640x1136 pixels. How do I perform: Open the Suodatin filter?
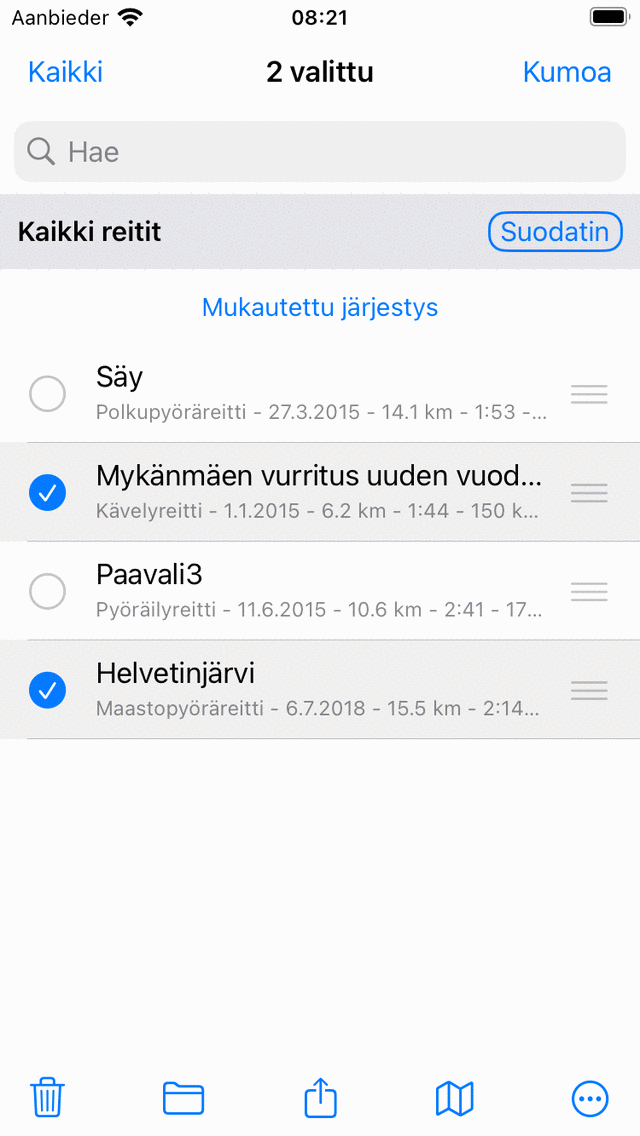pyautogui.click(x=555, y=232)
